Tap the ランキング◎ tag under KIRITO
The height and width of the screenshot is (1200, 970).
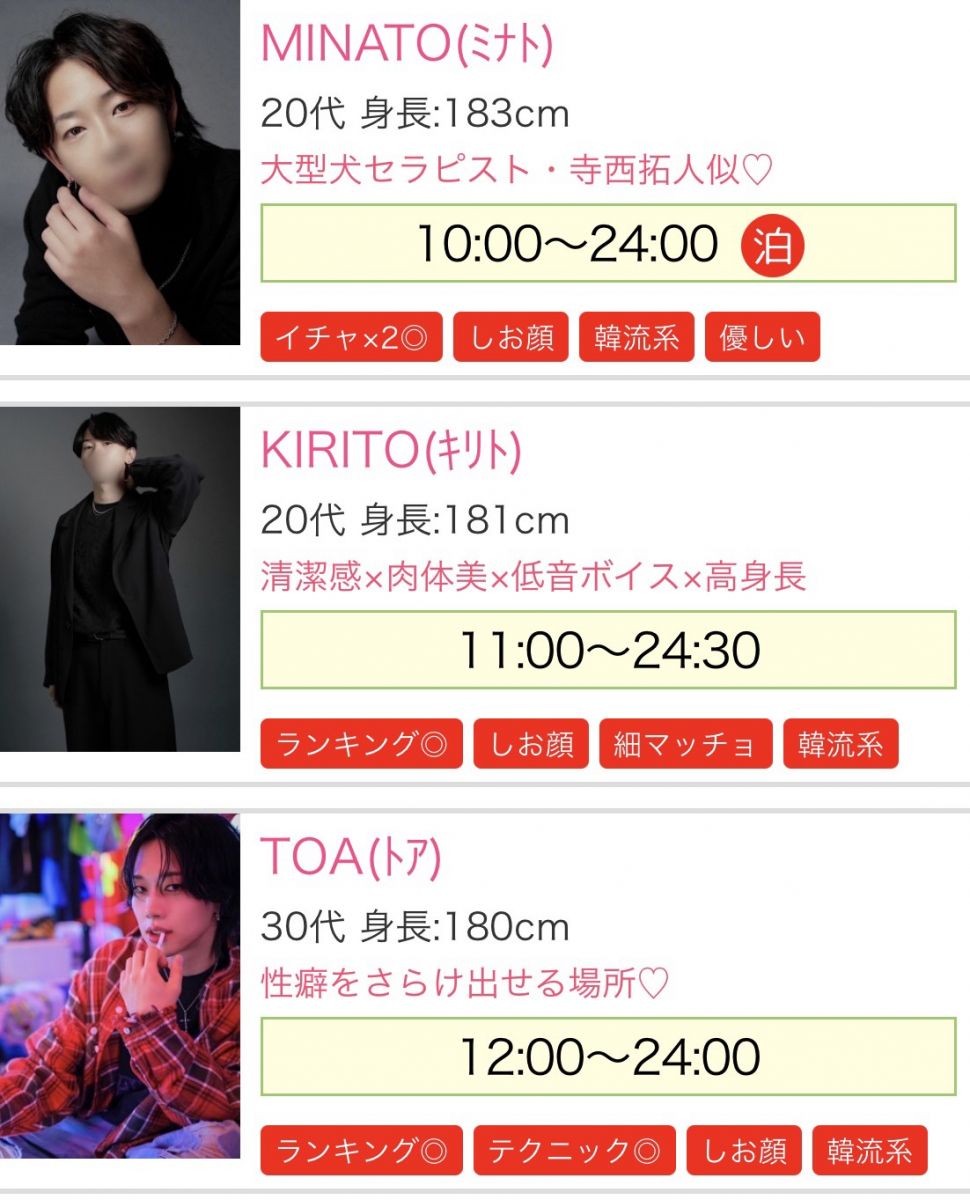[361, 744]
